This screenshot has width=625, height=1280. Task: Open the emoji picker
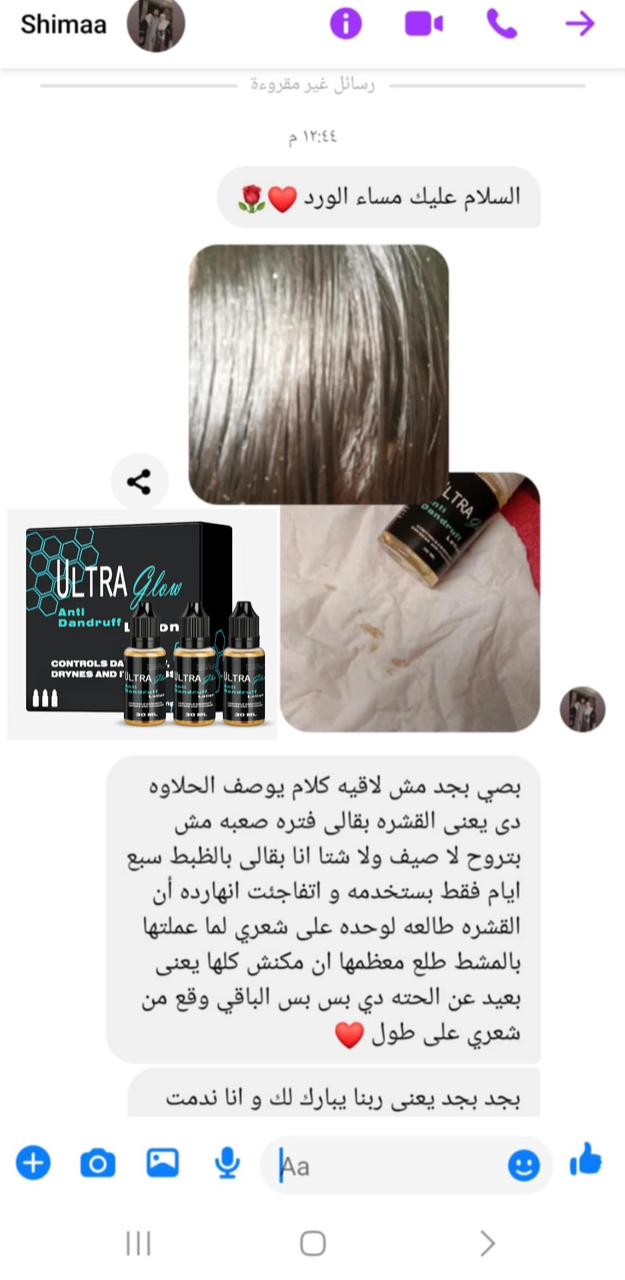click(x=523, y=1164)
